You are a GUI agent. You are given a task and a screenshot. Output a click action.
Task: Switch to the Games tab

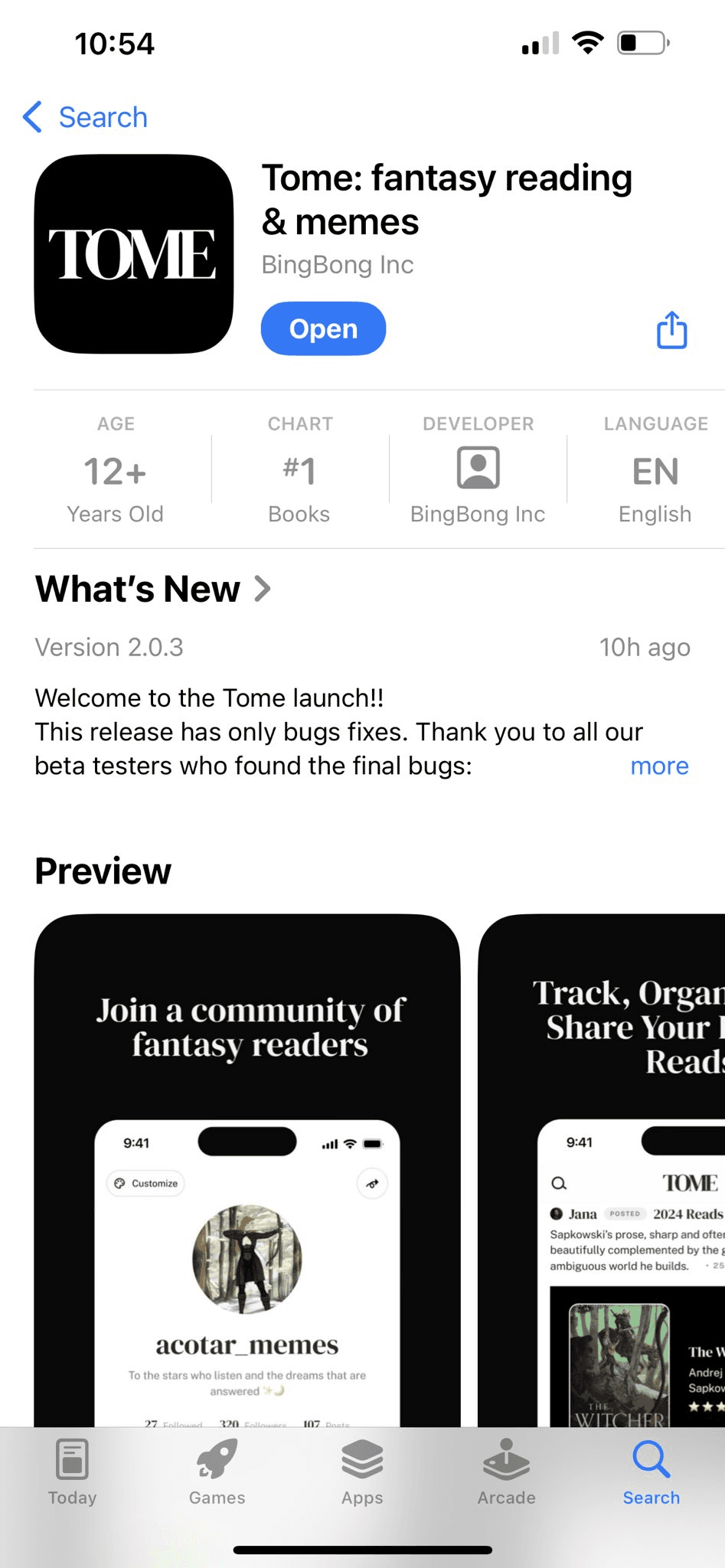coord(217,1472)
